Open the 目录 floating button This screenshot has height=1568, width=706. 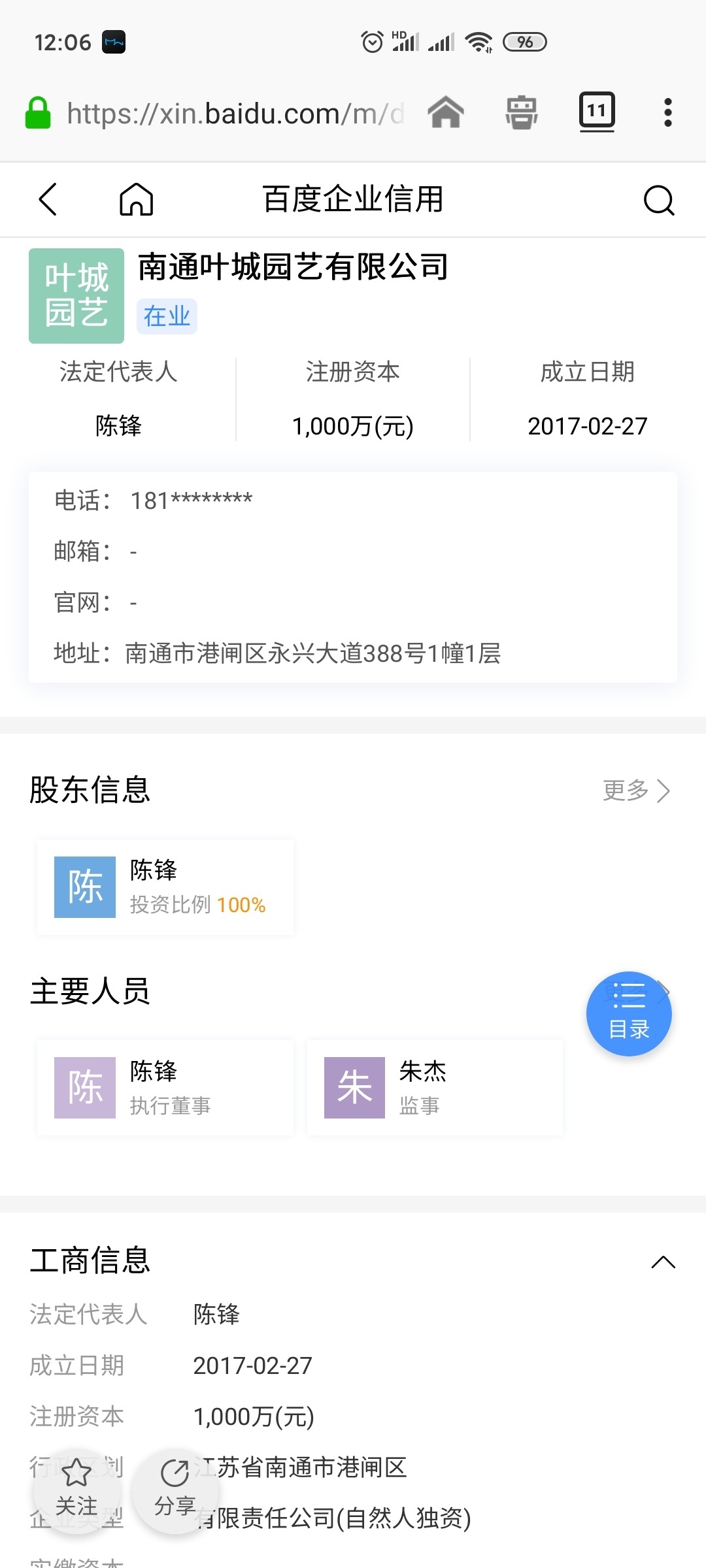629,1014
